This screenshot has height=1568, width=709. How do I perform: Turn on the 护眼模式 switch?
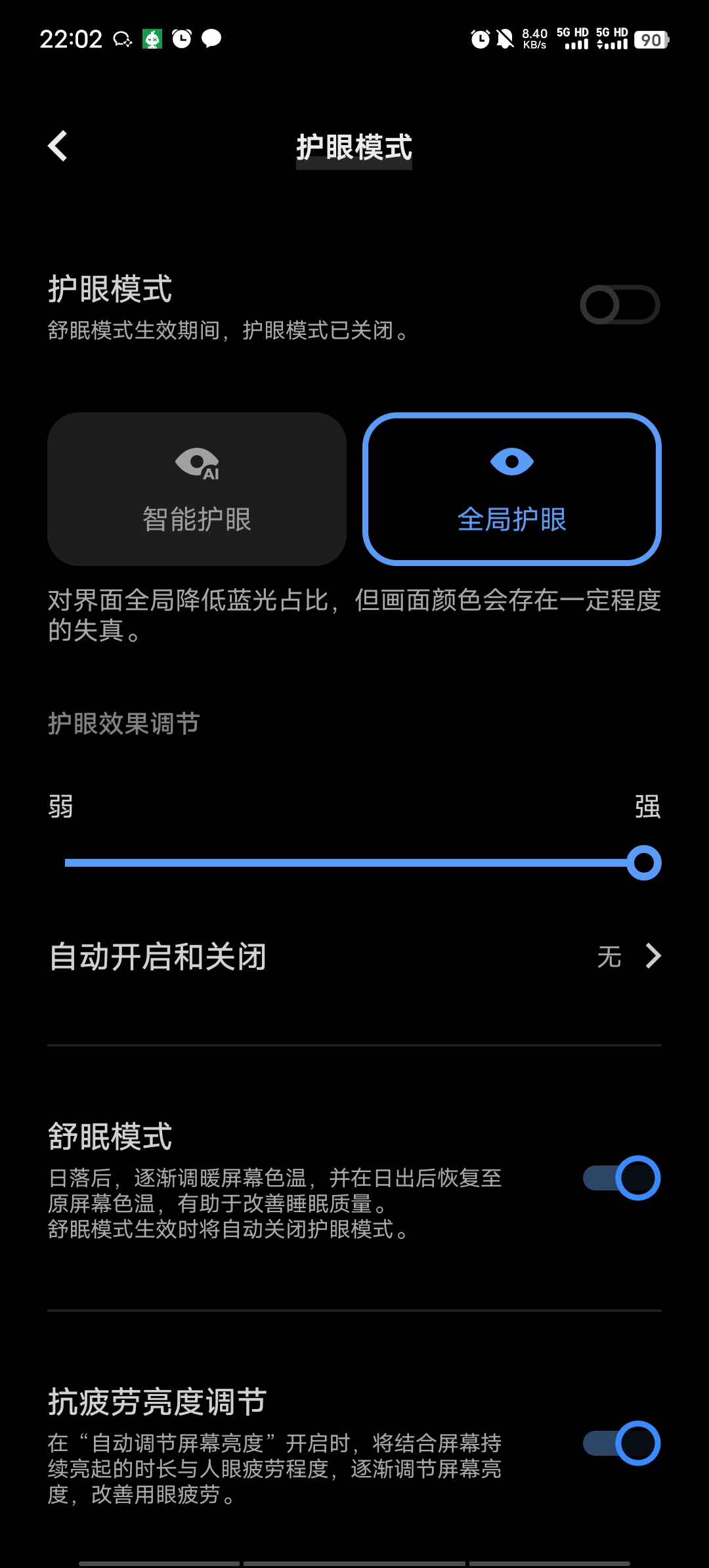click(620, 305)
